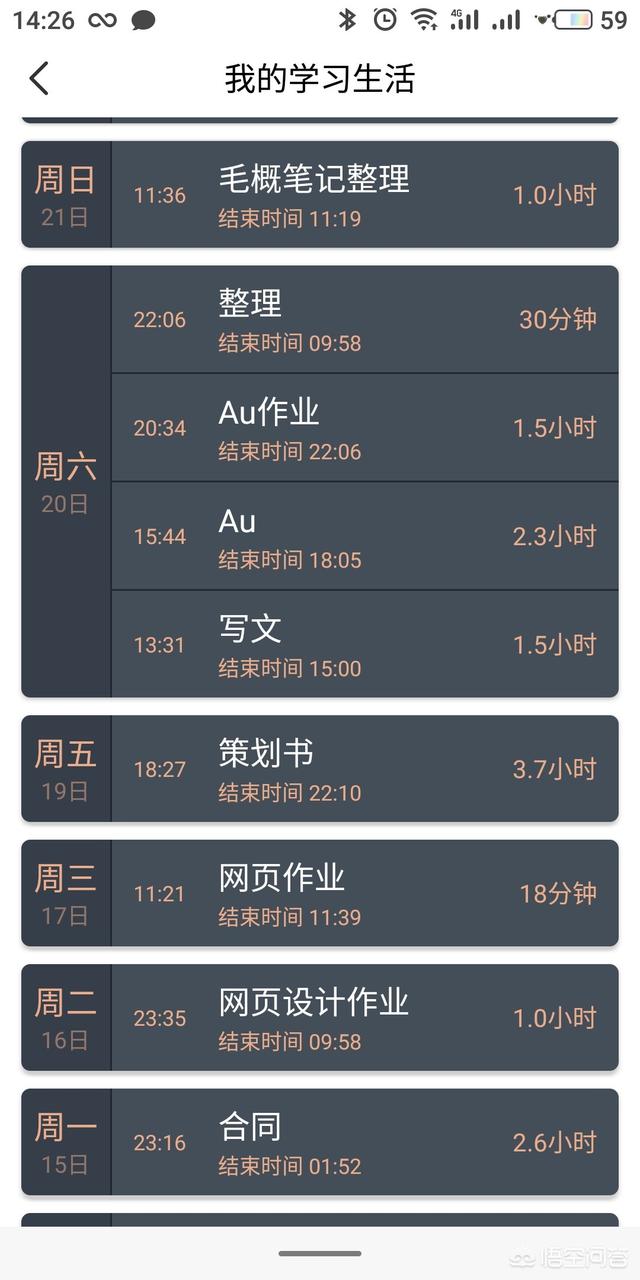Select the 网页设计作业 entry
The height and width of the screenshot is (1280, 640).
pos(364,1017)
